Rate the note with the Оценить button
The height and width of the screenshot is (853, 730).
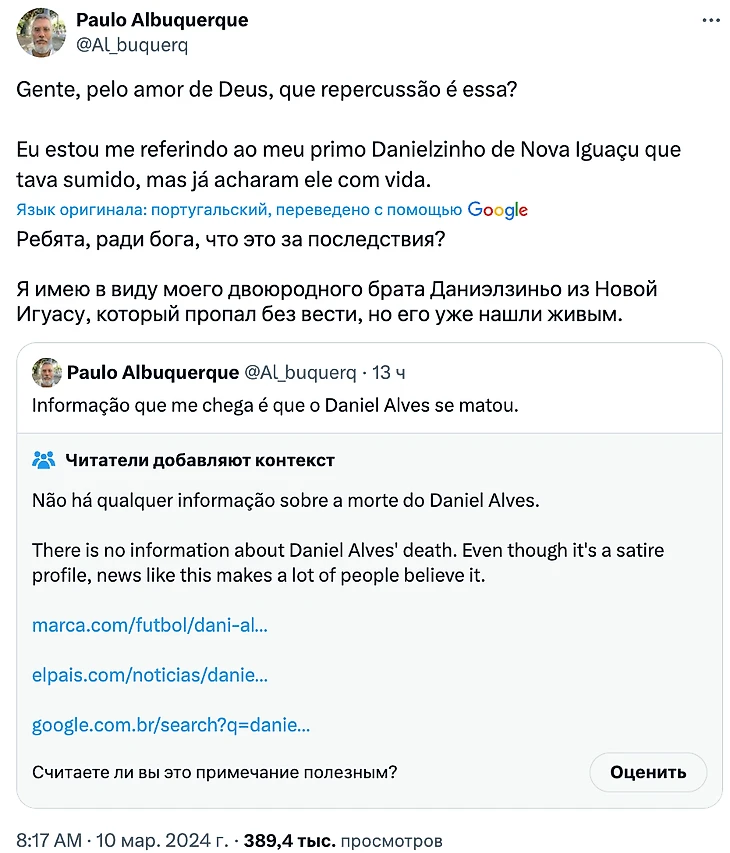647,772
